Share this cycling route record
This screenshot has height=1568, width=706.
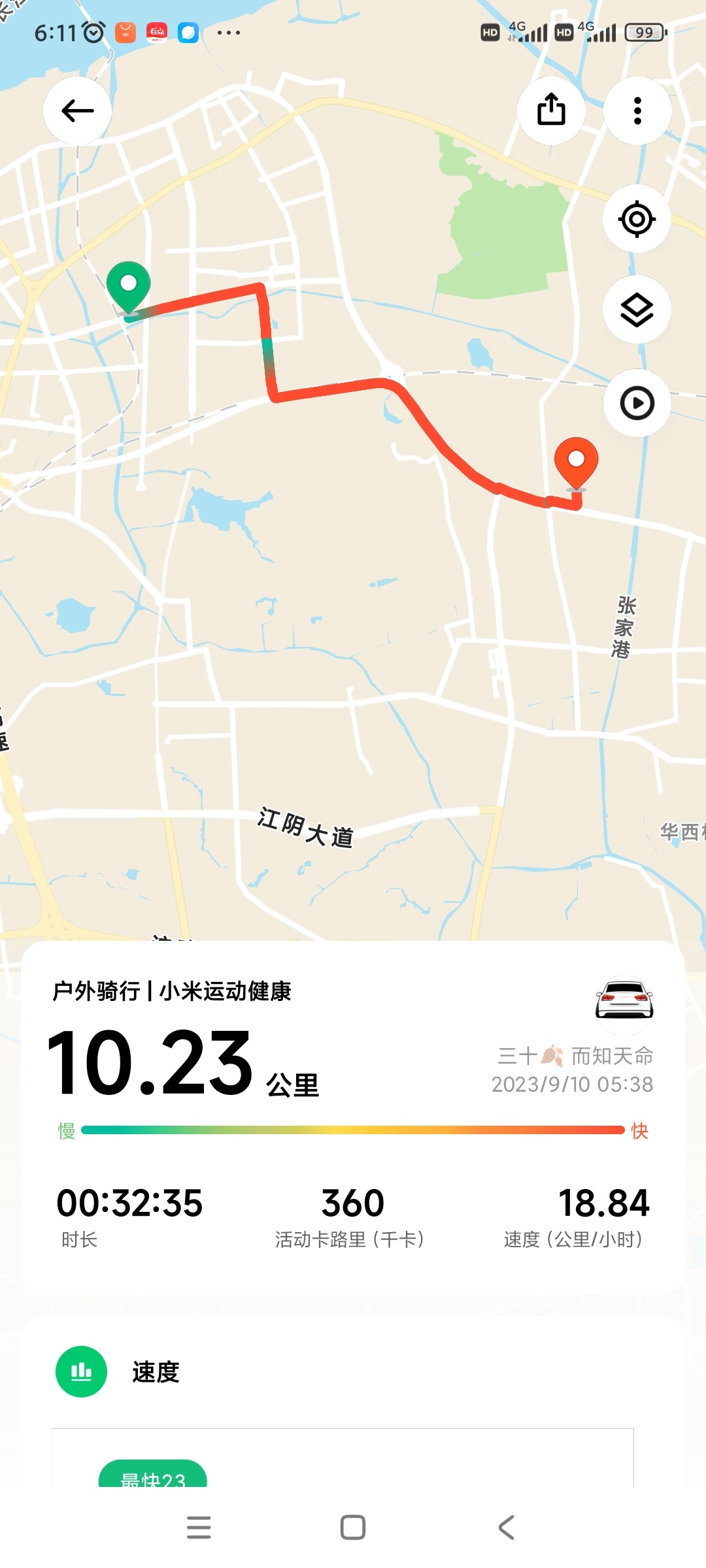(x=551, y=110)
